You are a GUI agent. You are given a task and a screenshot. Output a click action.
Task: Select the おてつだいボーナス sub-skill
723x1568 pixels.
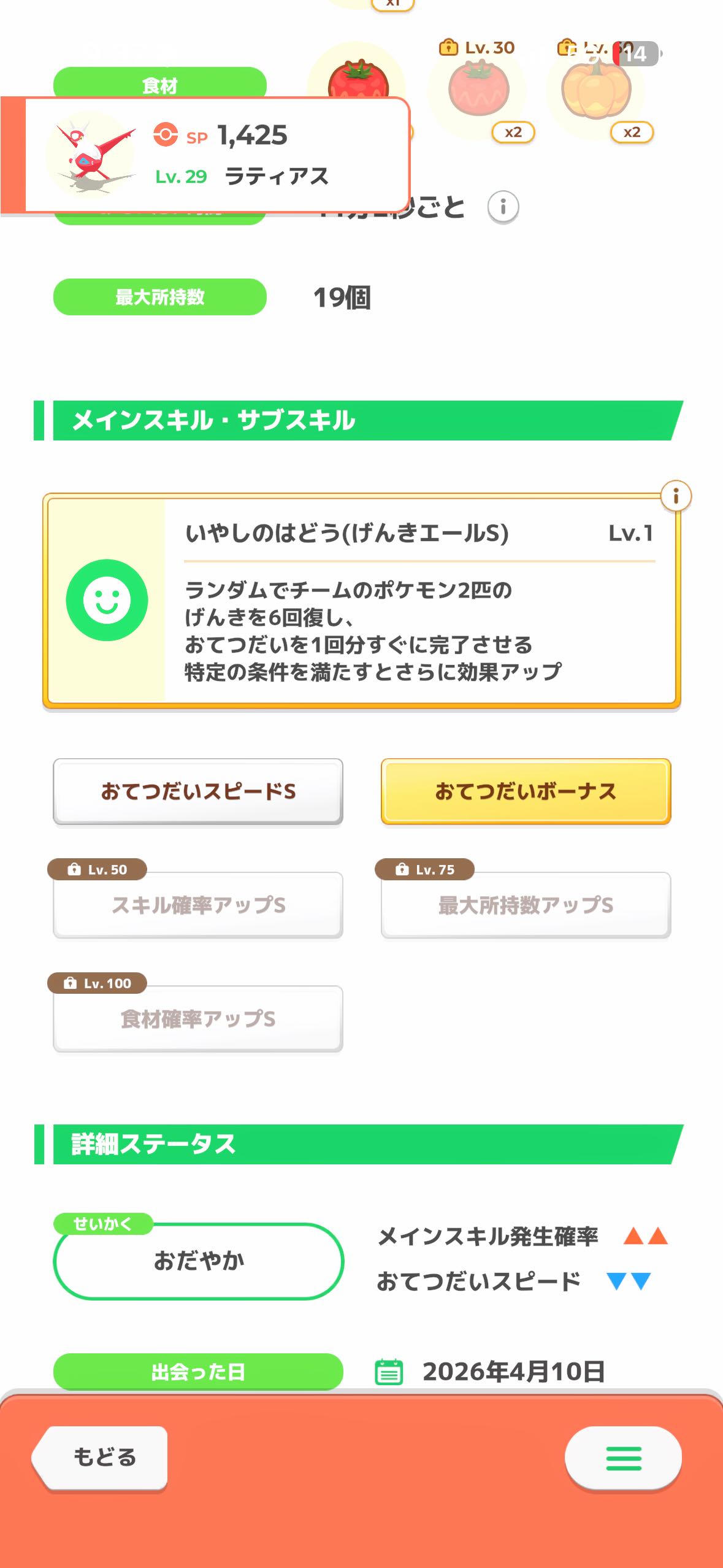pyautogui.click(x=526, y=791)
